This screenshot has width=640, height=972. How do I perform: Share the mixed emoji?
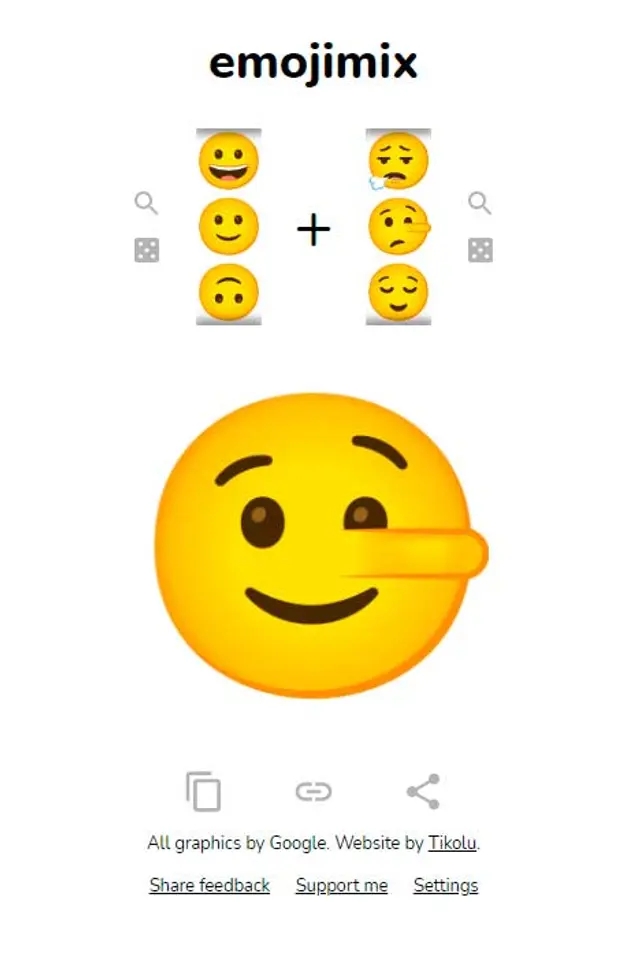pos(423,792)
